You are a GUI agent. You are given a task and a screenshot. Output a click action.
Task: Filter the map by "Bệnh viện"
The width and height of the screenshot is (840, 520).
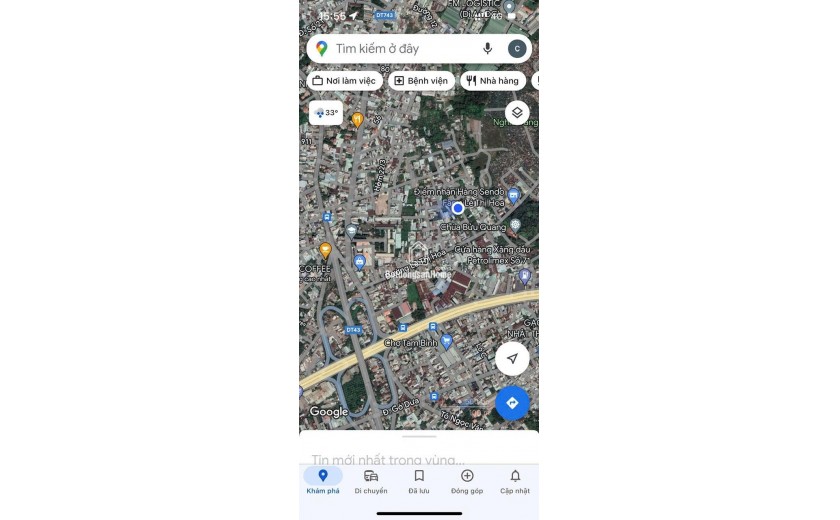[x=421, y=80]
